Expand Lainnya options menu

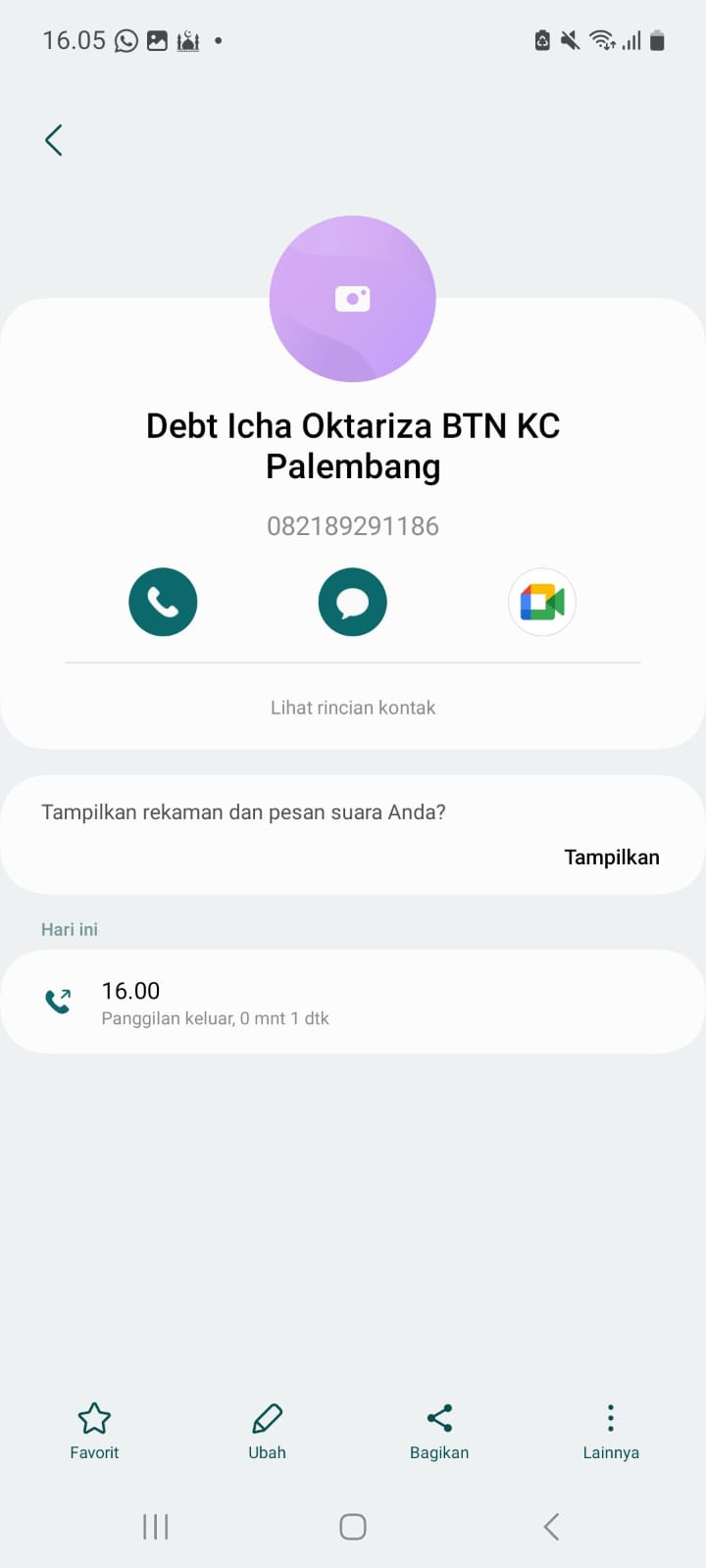pos(610,1415)
